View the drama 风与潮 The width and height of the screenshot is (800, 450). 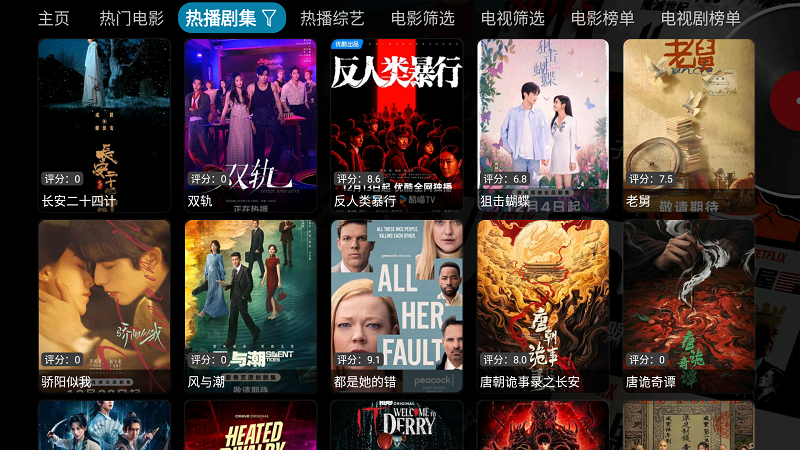click(x=250, y=306)
